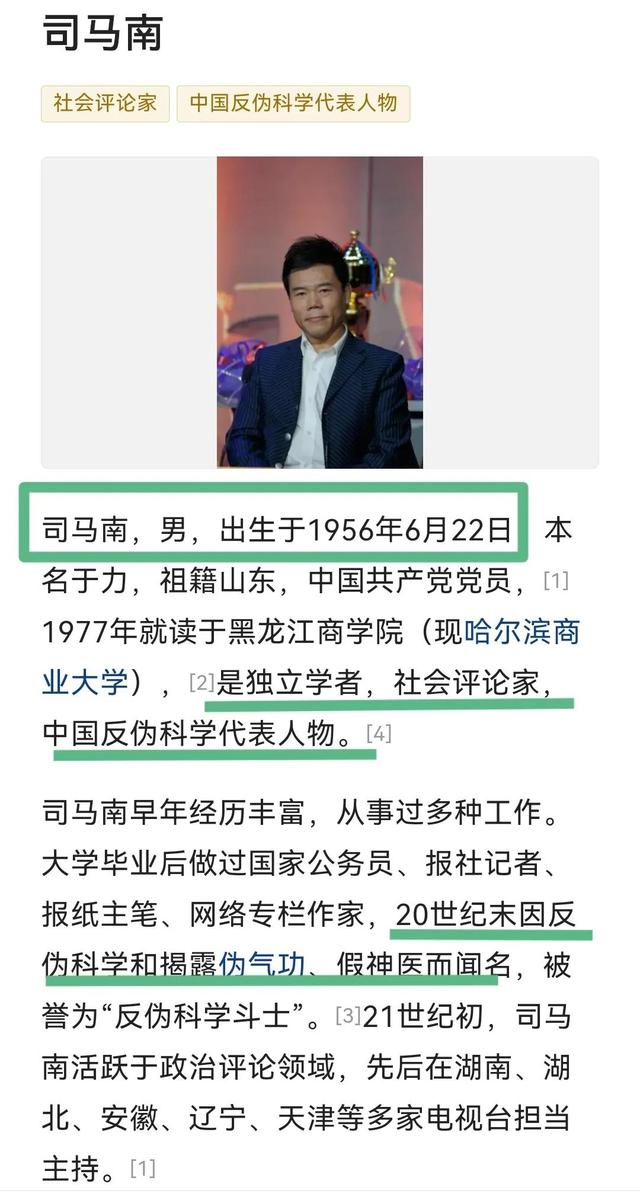This screenshot has width=640, height=1200.
Task: View the profile photo of 司马南
Action: click(x=320, y=312)
